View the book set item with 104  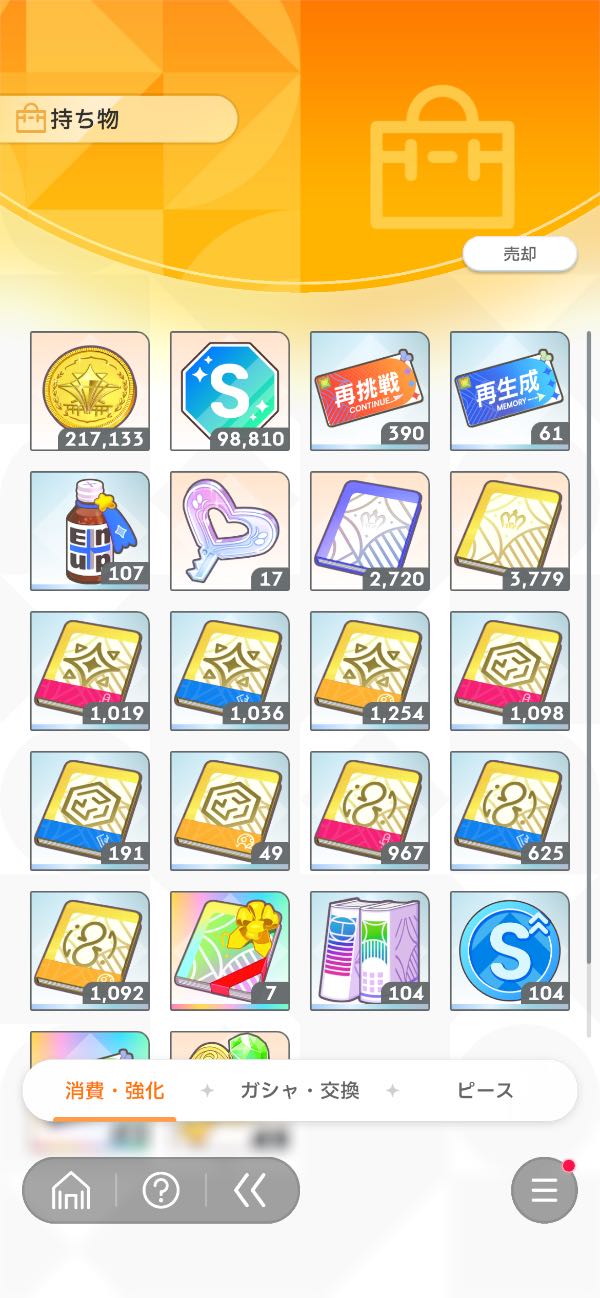pos(370,951)
